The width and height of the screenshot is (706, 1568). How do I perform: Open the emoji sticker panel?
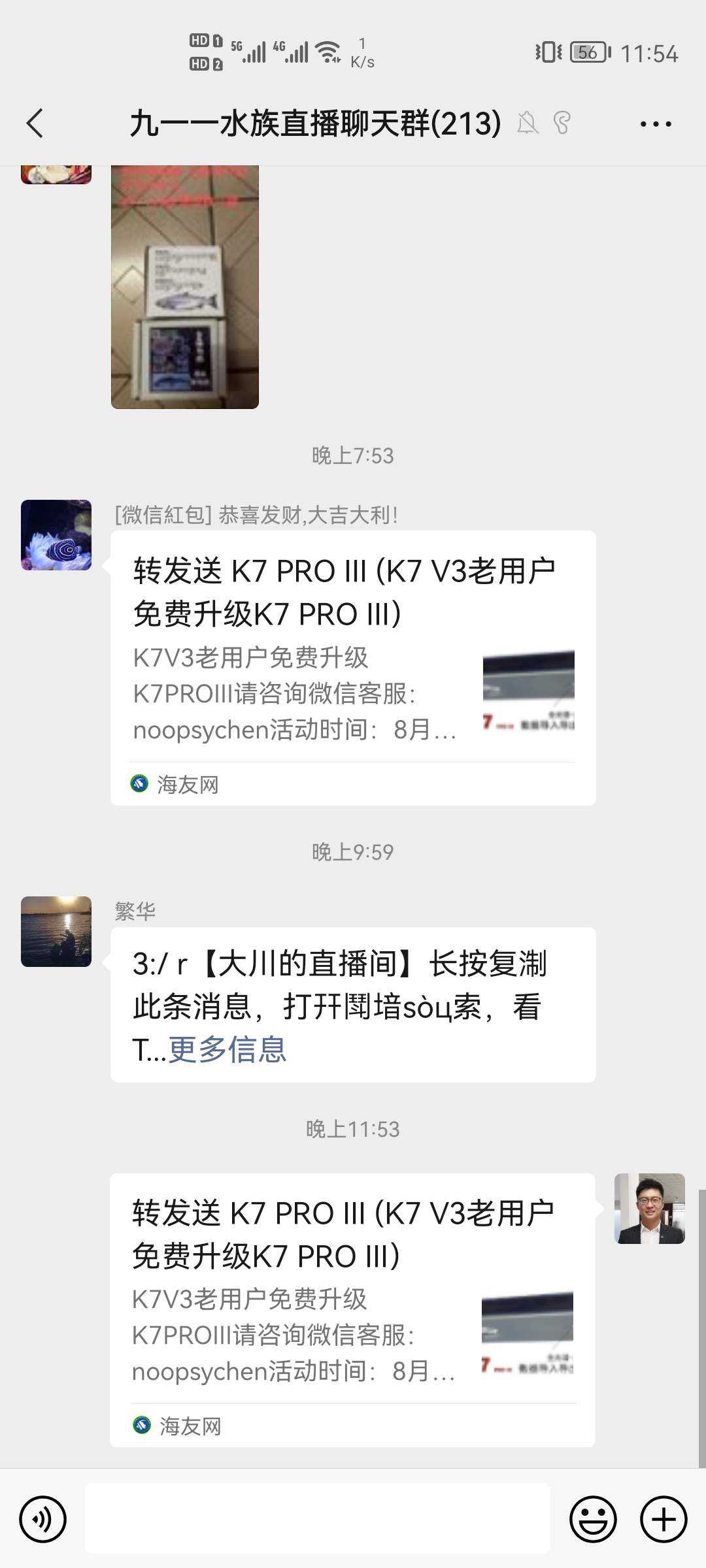pyautogui.click(x=593, y=1520)
